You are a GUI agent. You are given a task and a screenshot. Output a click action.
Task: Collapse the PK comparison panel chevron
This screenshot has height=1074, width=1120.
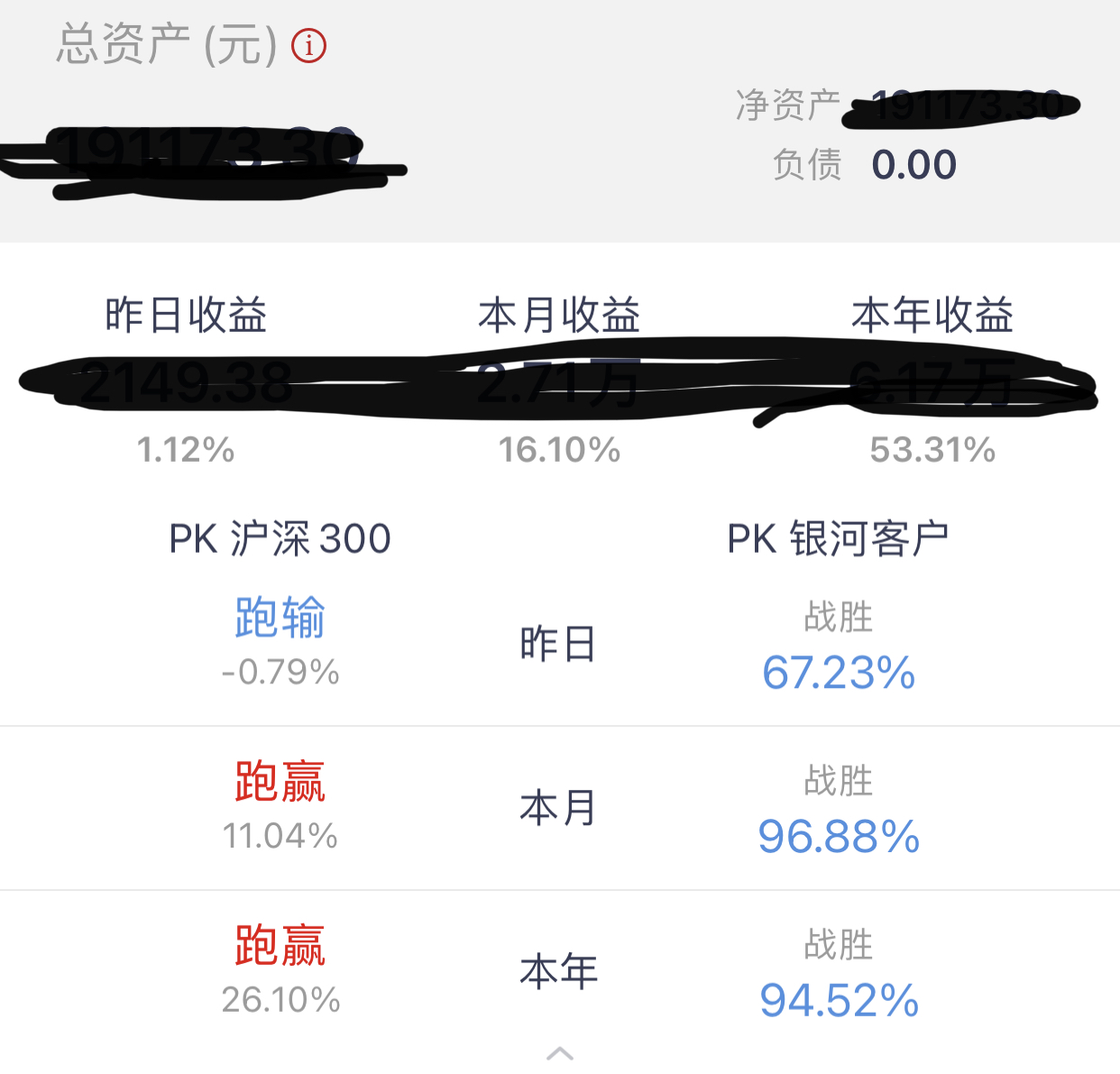[560, 1053]
